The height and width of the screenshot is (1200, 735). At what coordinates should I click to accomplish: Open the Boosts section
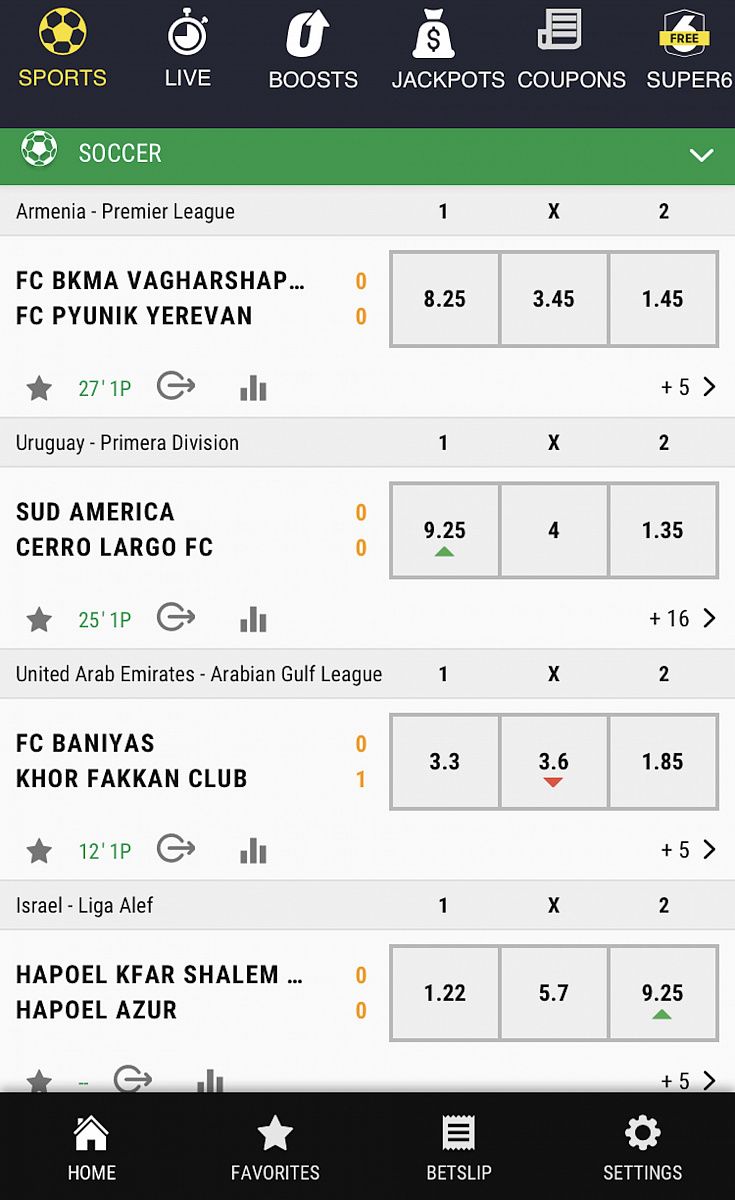tap(313, 50)
